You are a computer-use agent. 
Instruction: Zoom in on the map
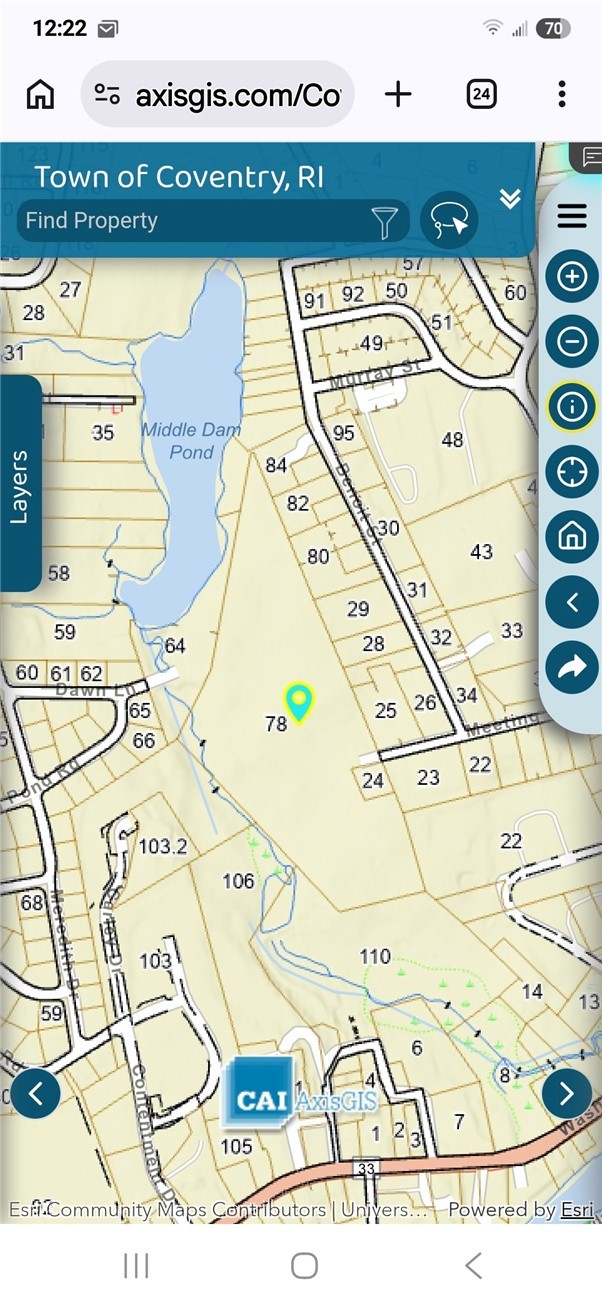tap(571, 277)
